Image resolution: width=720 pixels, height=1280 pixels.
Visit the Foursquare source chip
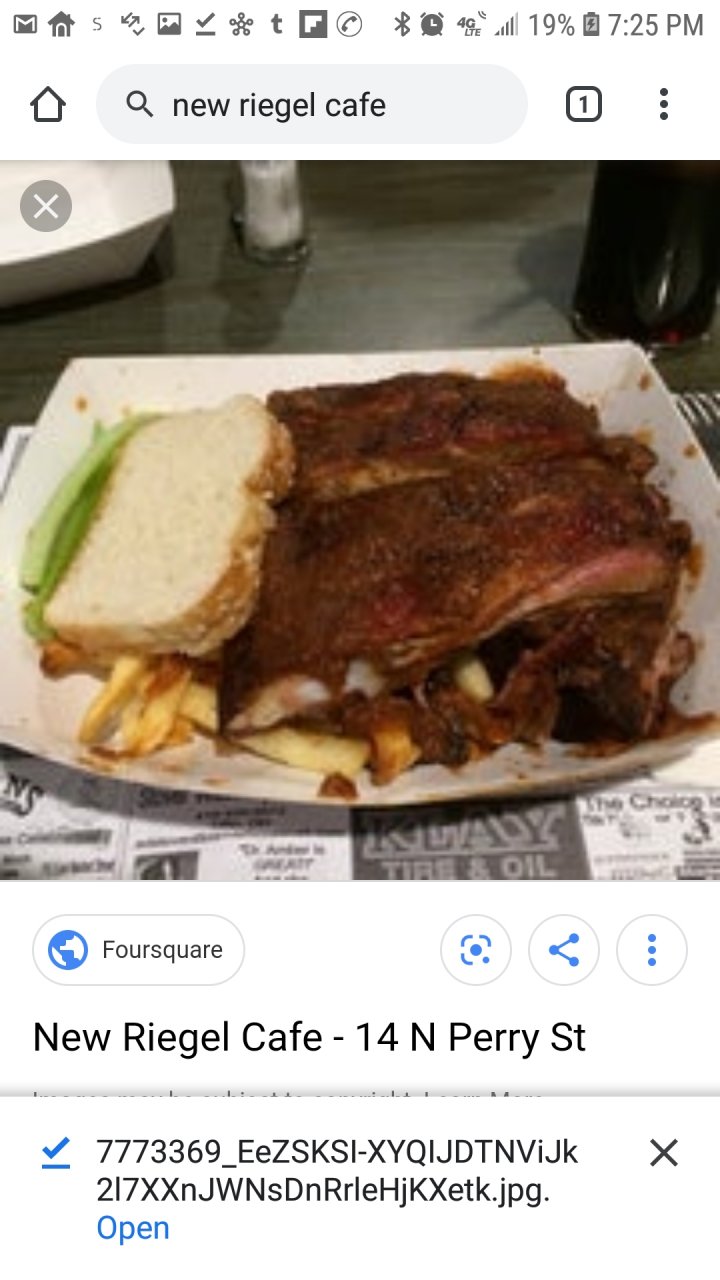tap(139, 950)
